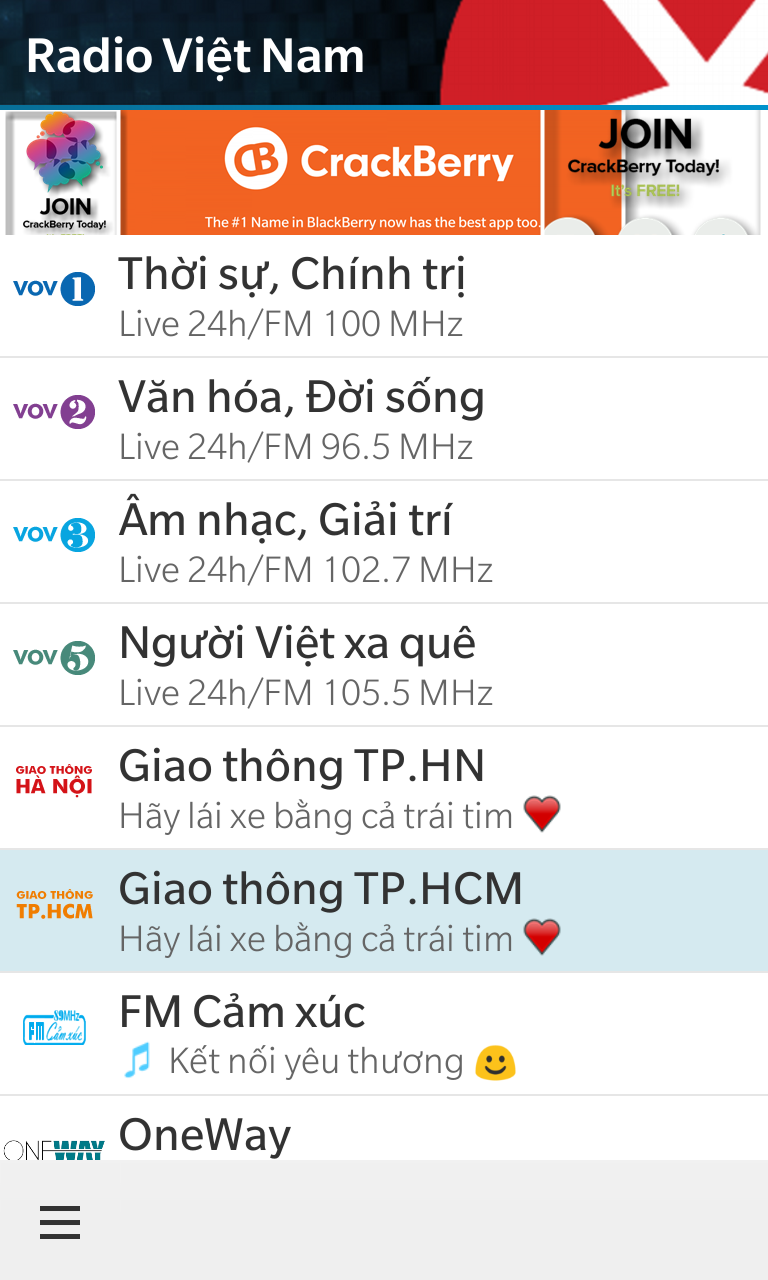Tune in to Âm nhạc, Giải trí
Viewport: 768px width, 1280px height.
coord(384,542)
